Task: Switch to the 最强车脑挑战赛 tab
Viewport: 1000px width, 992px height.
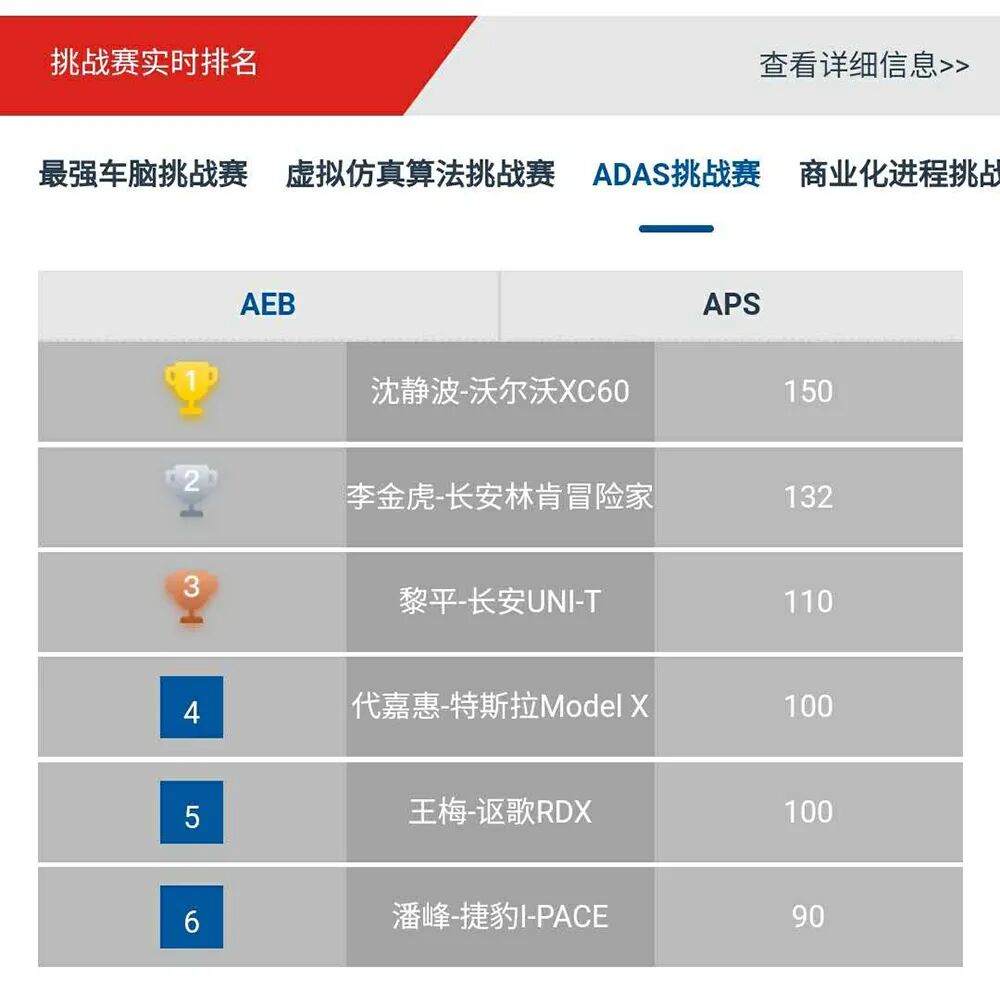Action: coord(143,174)
